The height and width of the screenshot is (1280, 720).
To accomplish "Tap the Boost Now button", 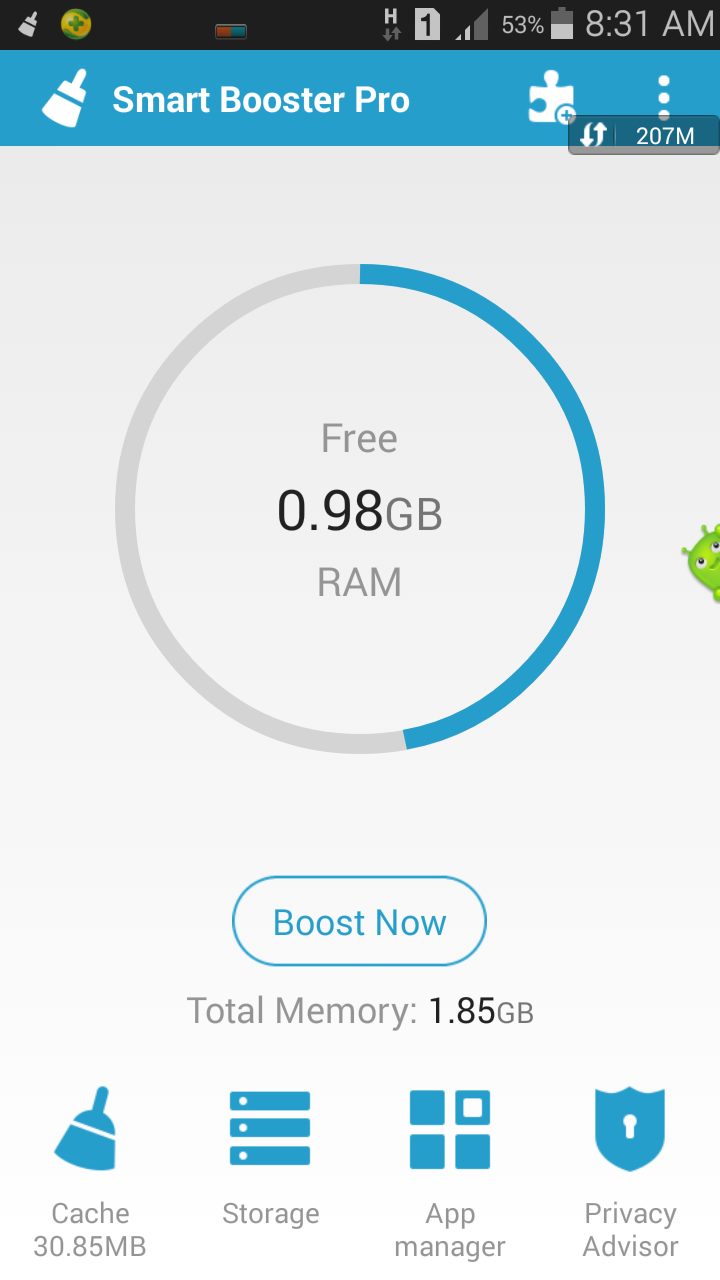I will coord(359,921).
